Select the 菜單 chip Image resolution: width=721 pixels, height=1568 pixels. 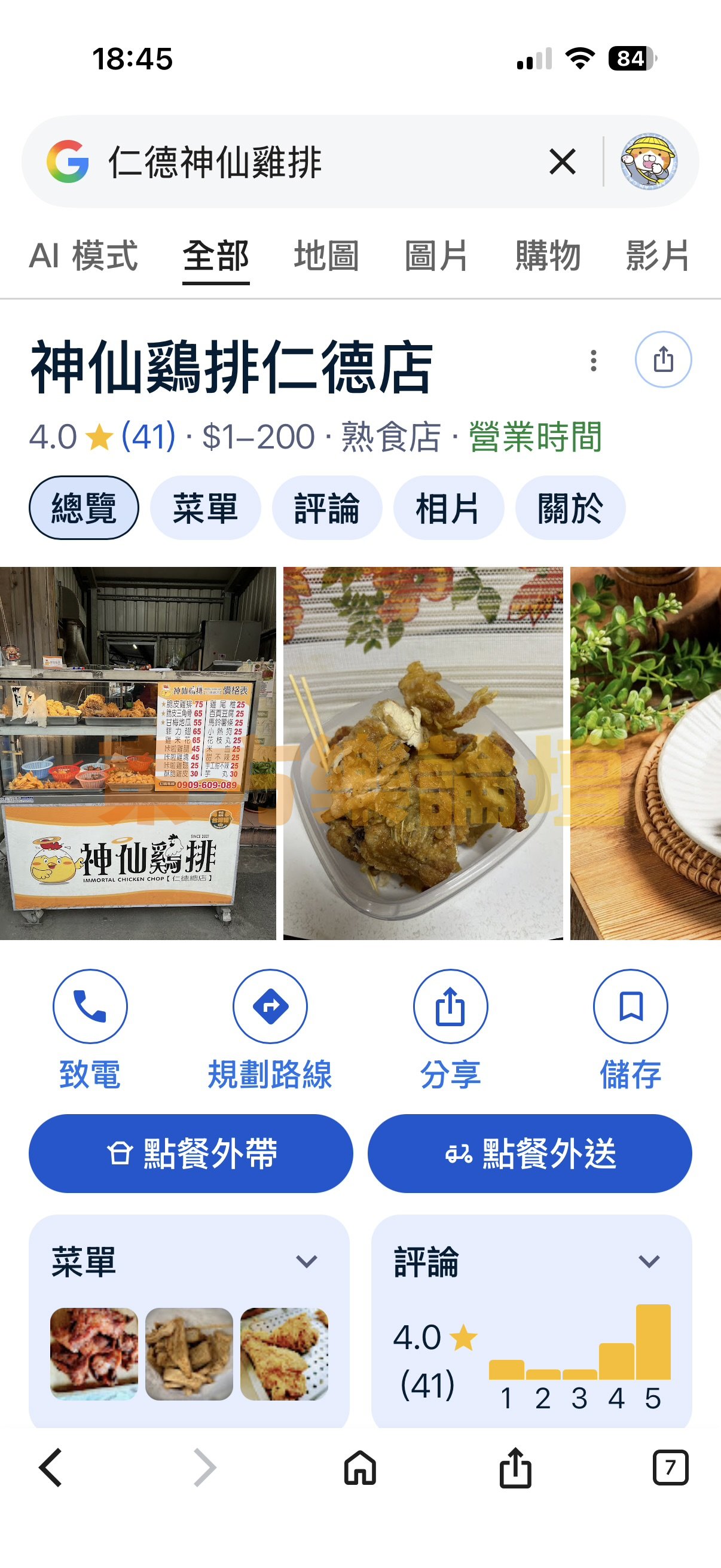(x=205, y=508)
